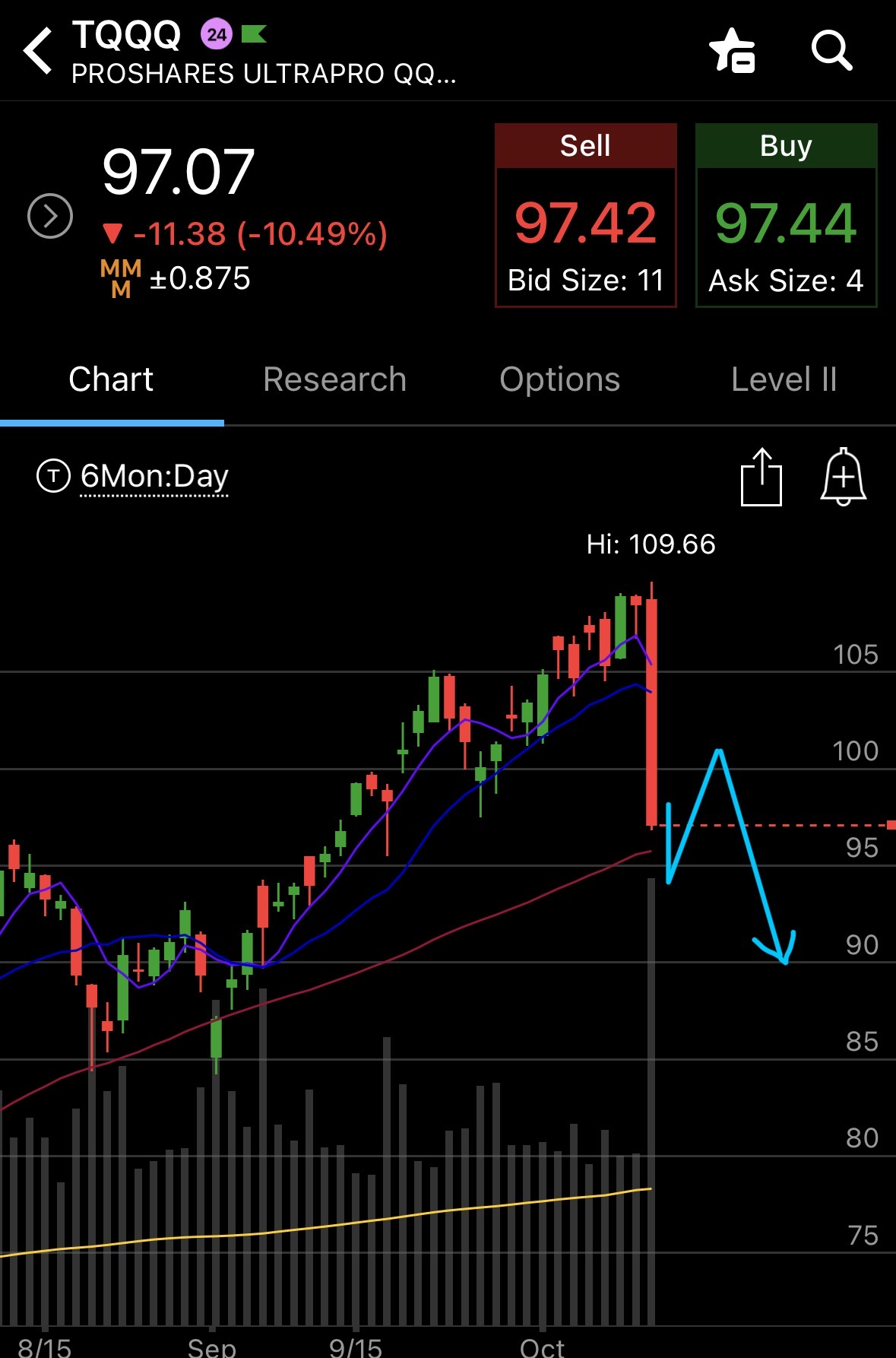Image resolution: width=896 pixels, height=1358 pixels.
Task: Add TQQQ to a watchlist
Action: tap(732, 51)
